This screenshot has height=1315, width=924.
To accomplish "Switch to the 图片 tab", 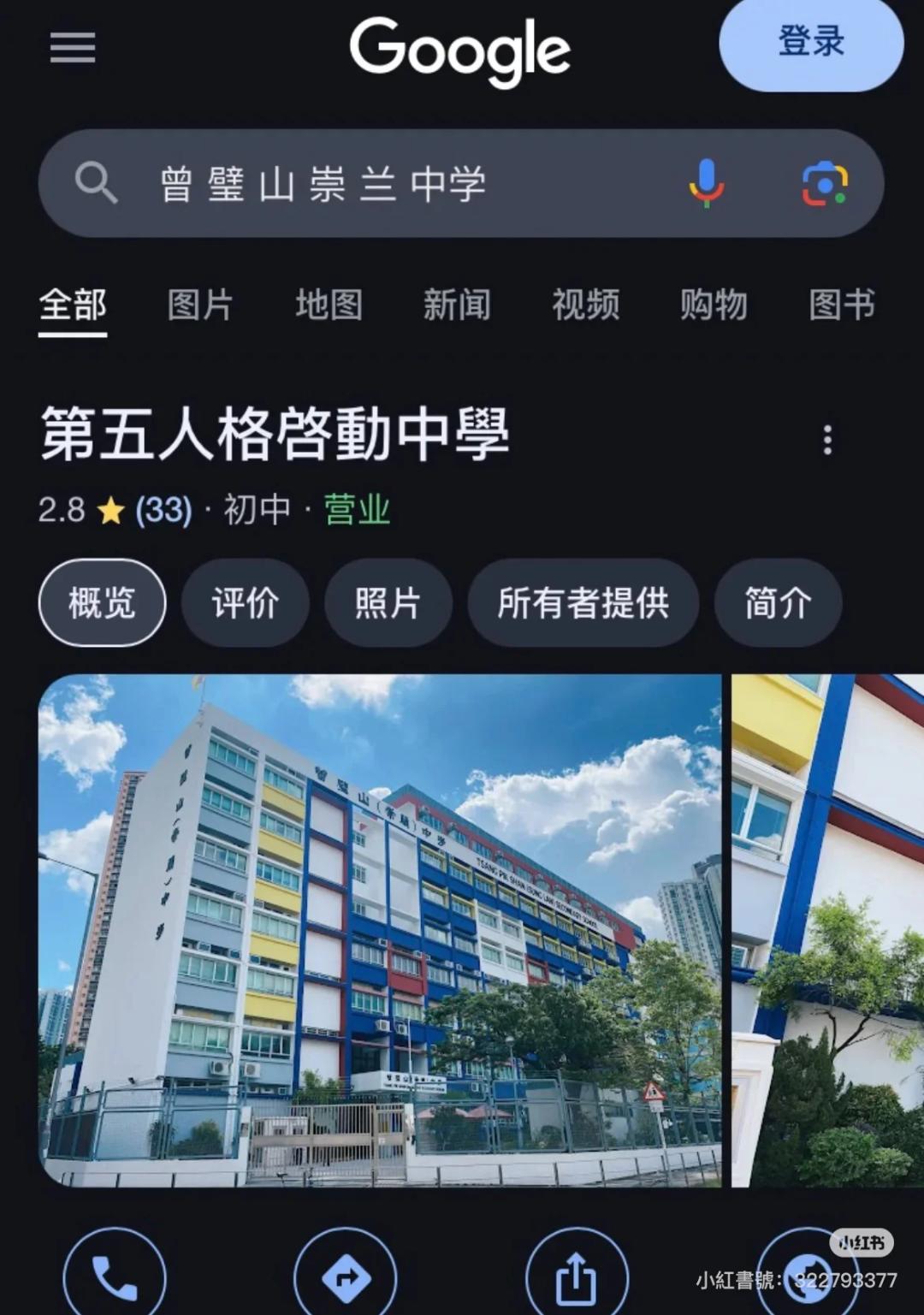I will coord(200,305).
